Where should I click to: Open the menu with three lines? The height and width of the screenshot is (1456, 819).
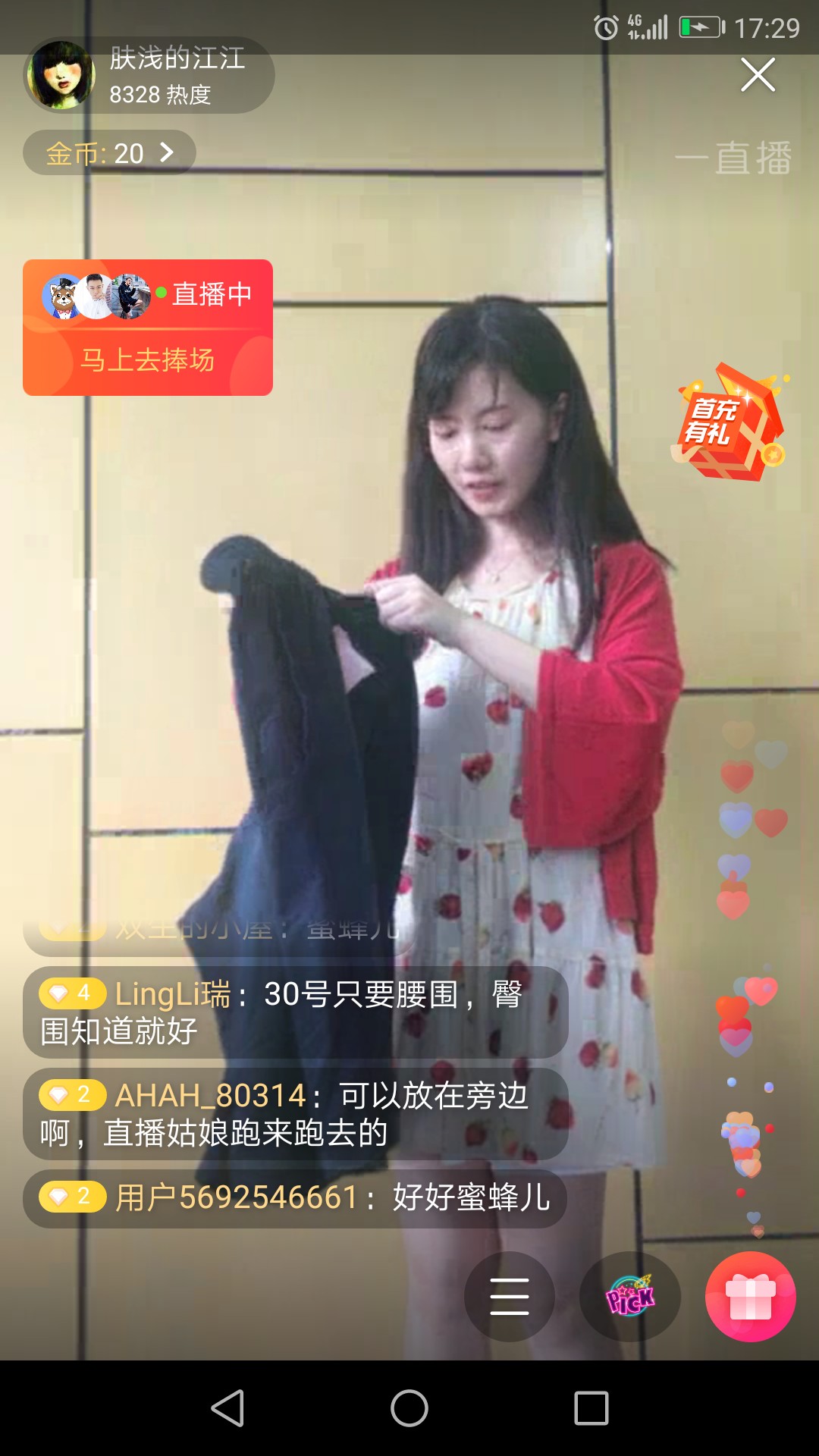(510, 1296)
